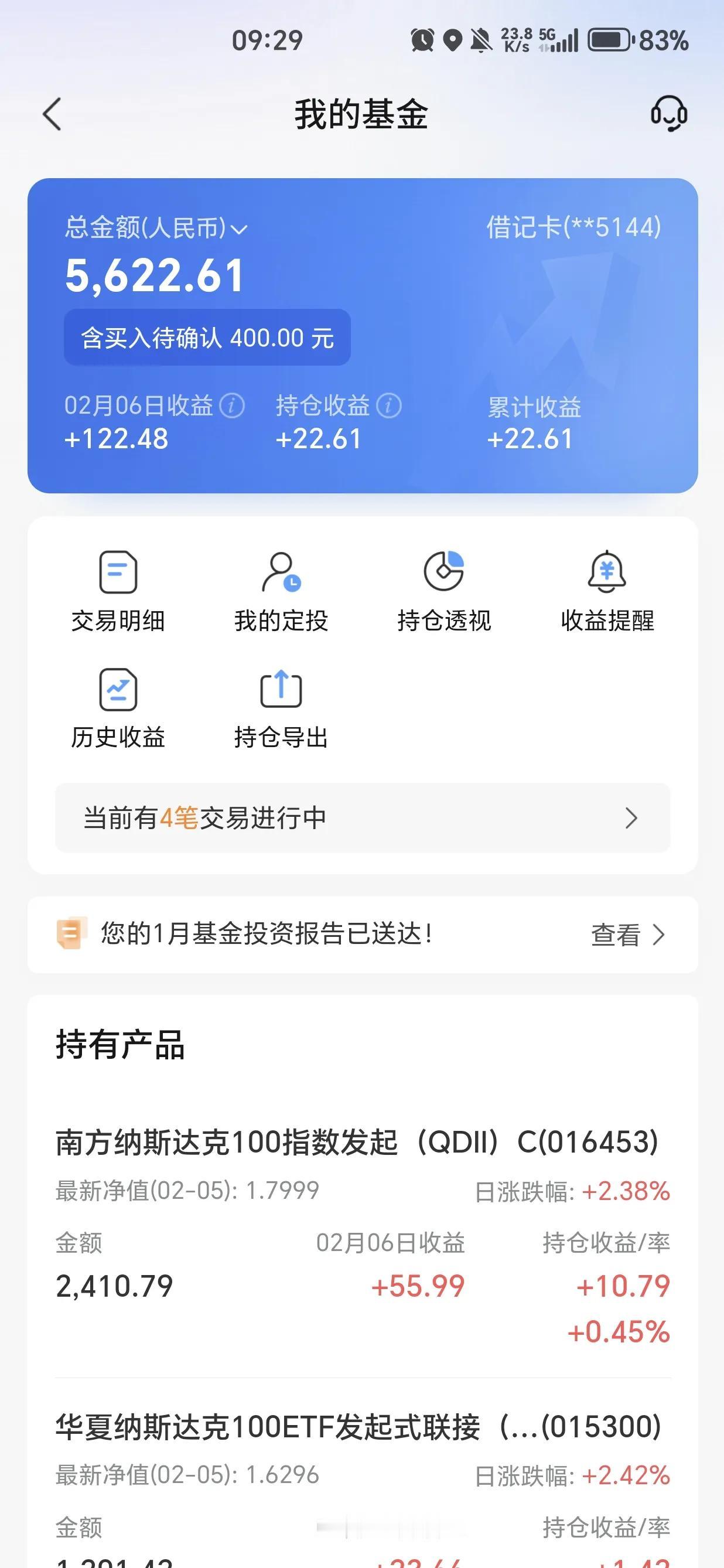Image resolution: width=724 pixels, height=1568 pixels.
Task: Tap the battery indicator in status bar
Action: click(609, 40)
